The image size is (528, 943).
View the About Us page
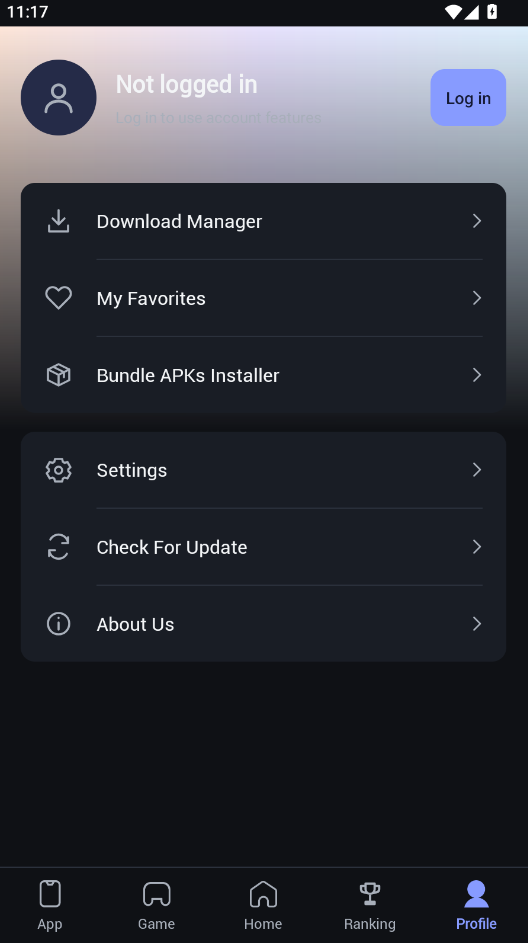[263, 624]
